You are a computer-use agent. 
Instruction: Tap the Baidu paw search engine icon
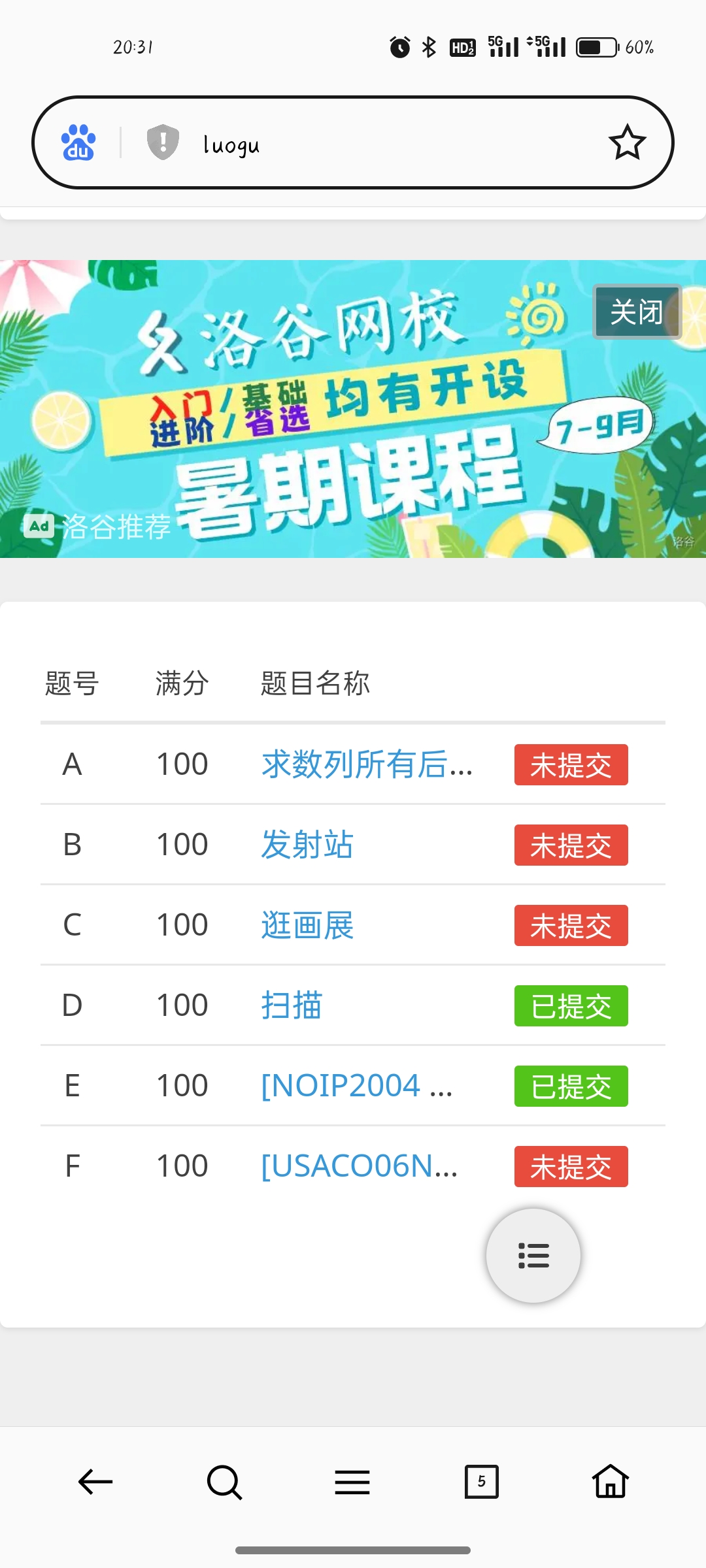tap(78, 142)
